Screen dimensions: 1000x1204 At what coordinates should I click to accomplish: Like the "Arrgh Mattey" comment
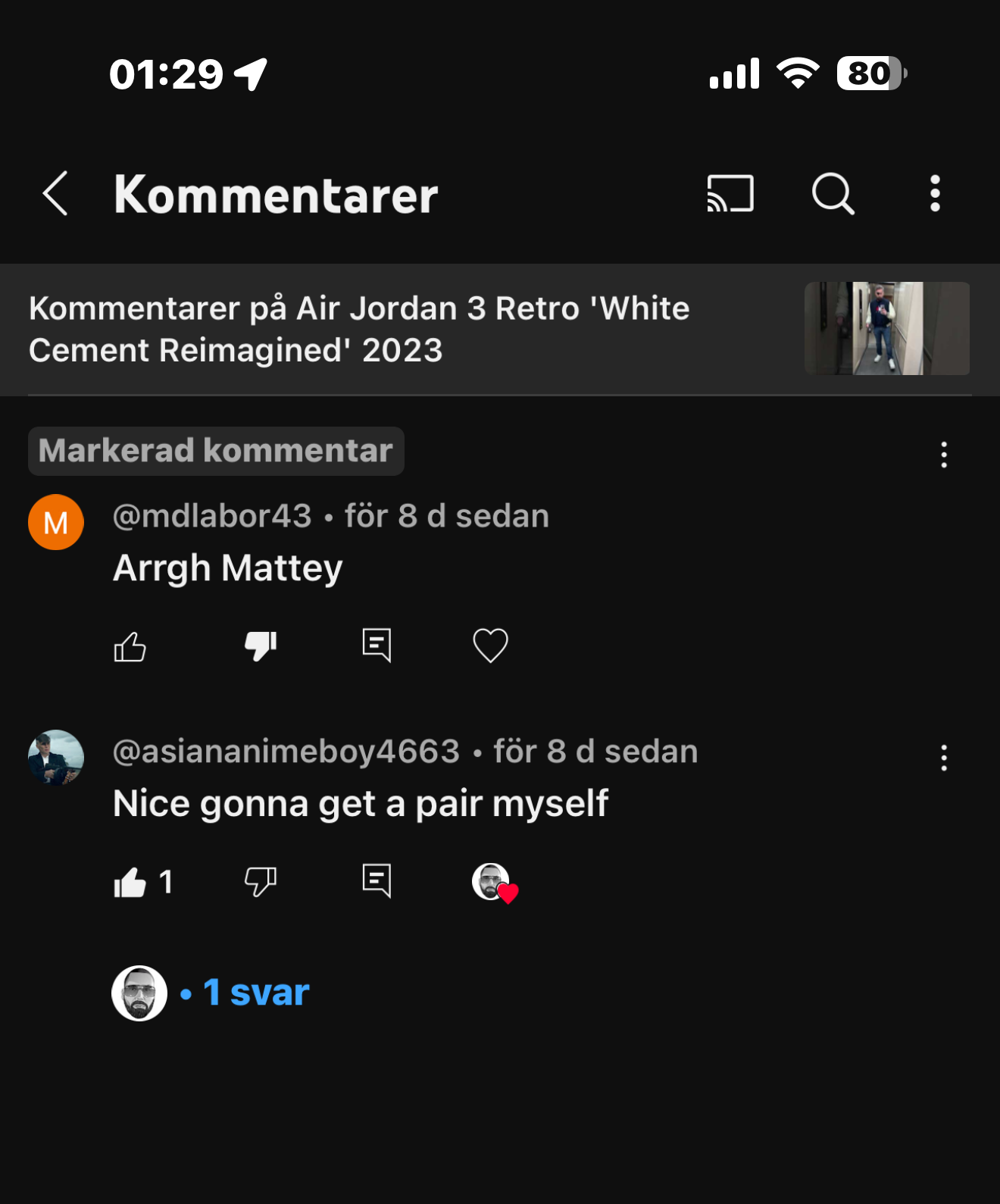click(x=130, y=646)
